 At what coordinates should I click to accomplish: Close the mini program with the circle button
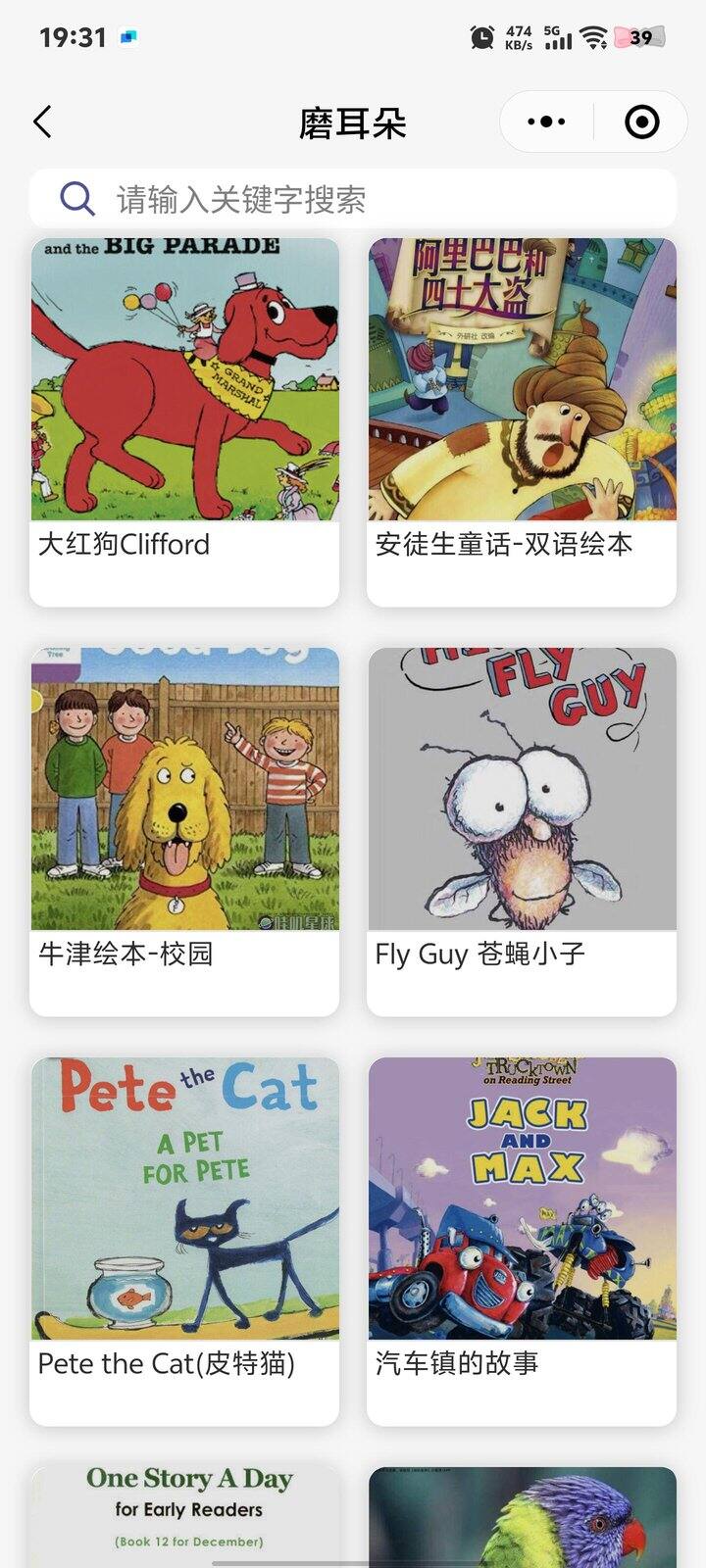[x=641, y=122]
